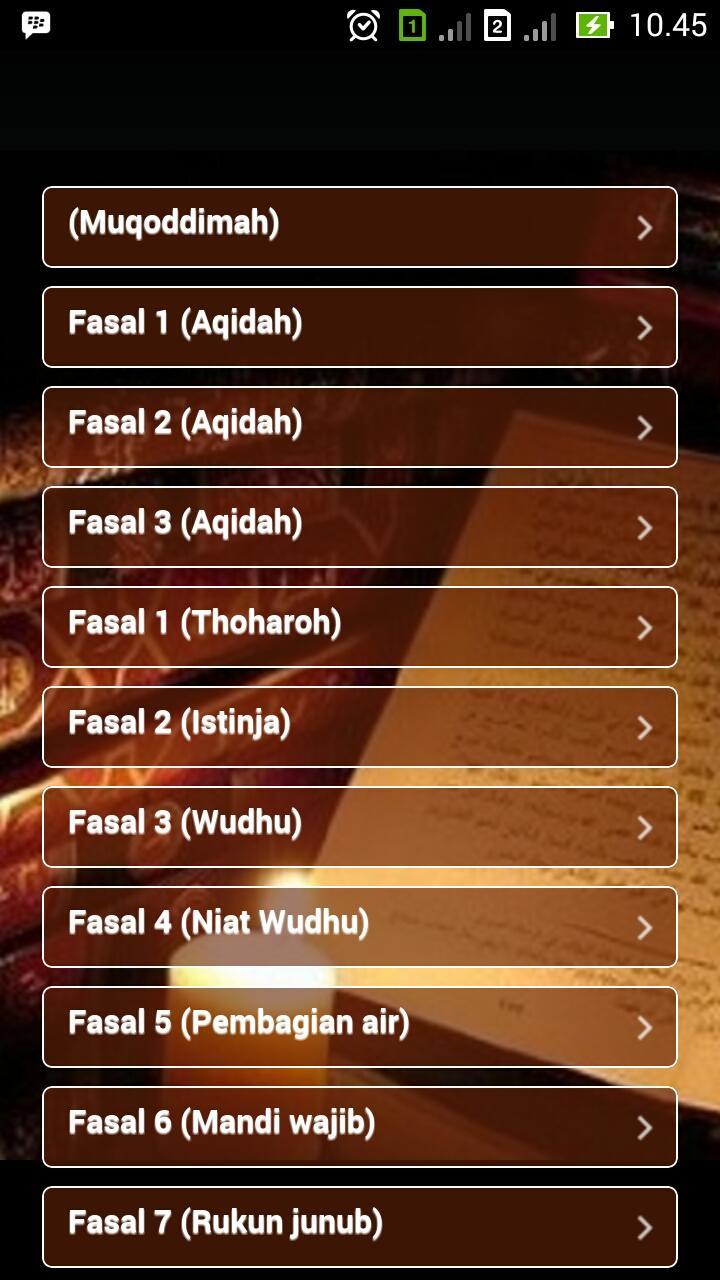The height and width of the screenshot is (1280, 720).
Task: Select Fasal 4 (Niat Wudhu)
Action: (360, 927)
